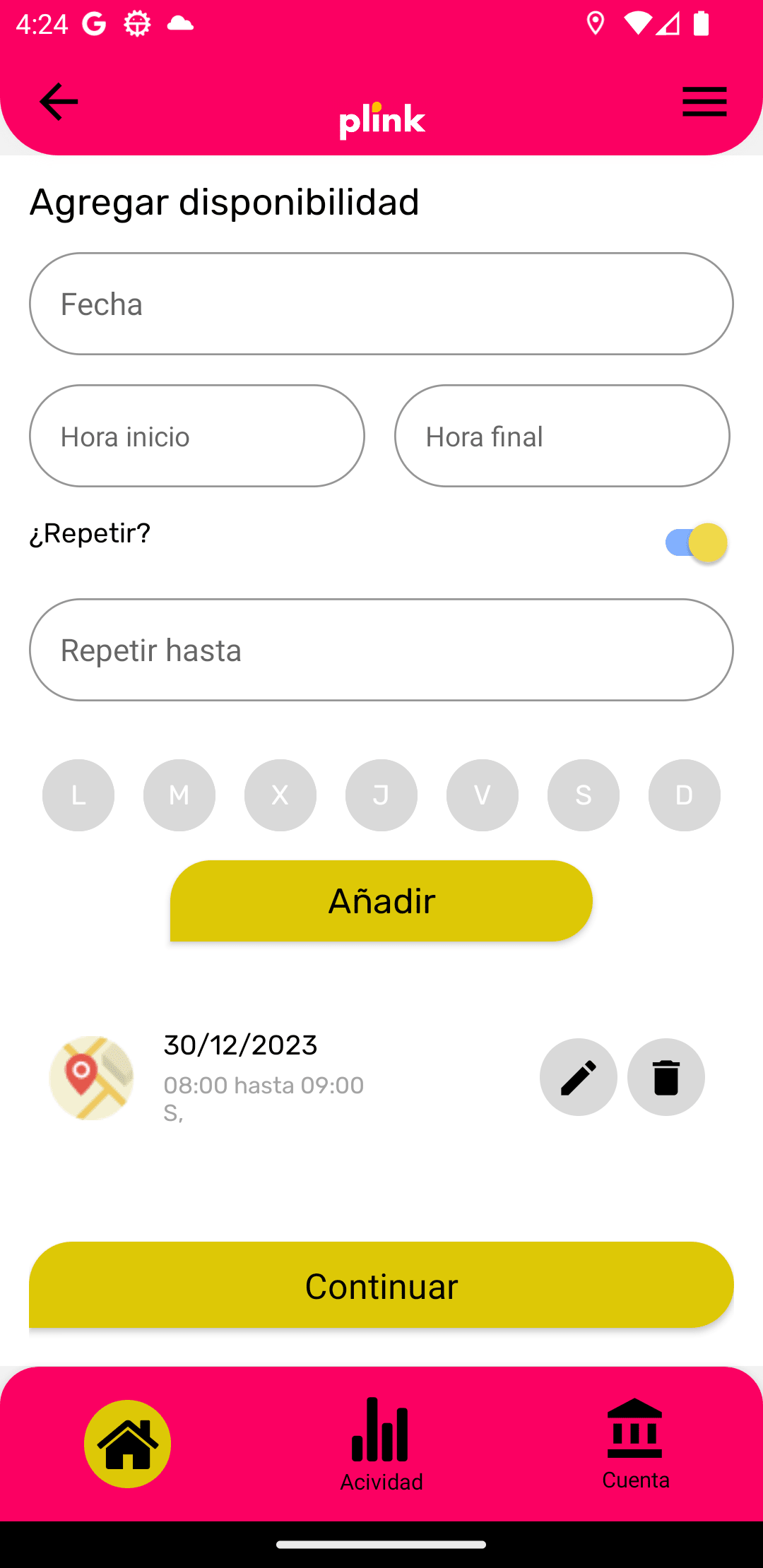
Task: Tap Continuar to proceed
Action: point(381,1285)
